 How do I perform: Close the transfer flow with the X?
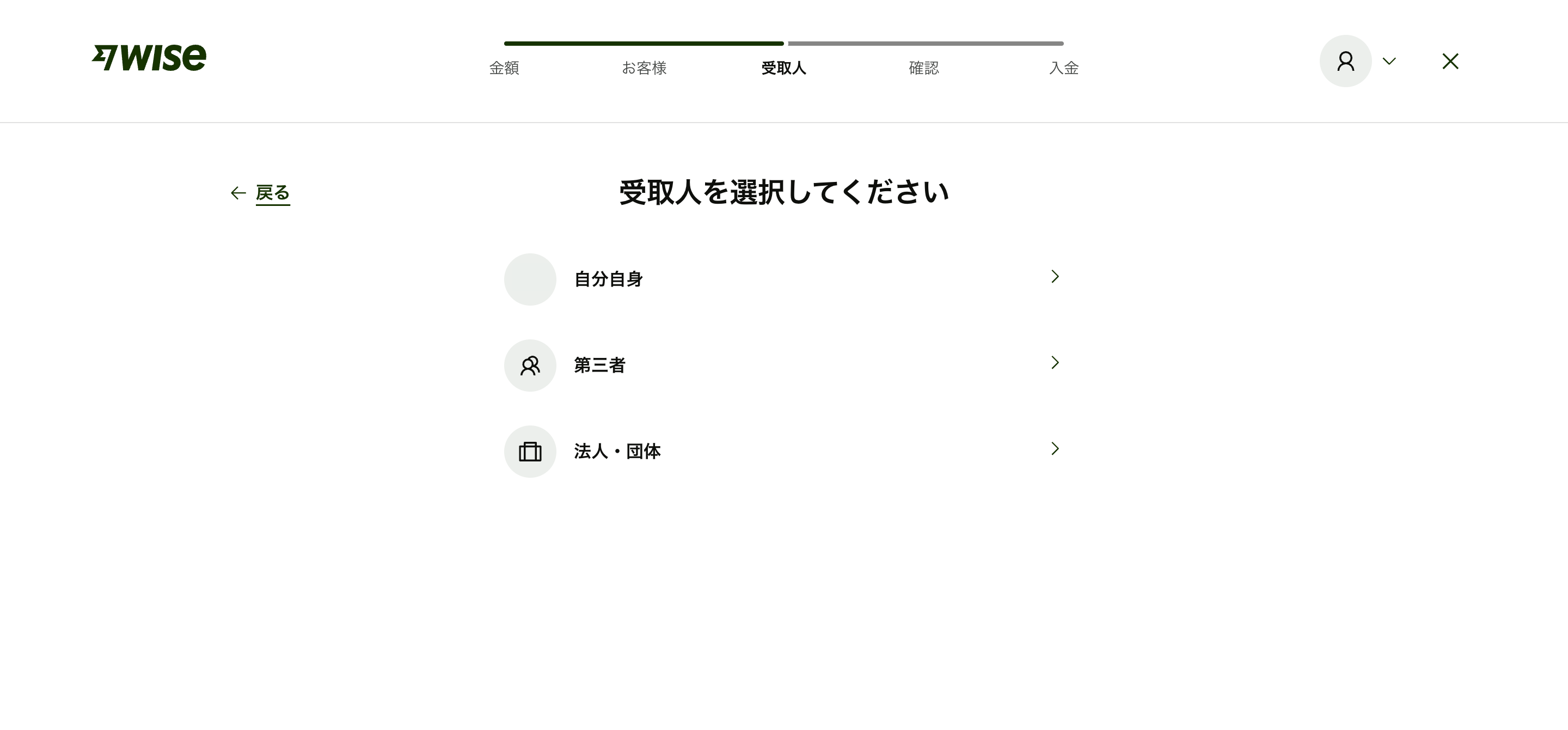pos(1450,61)
